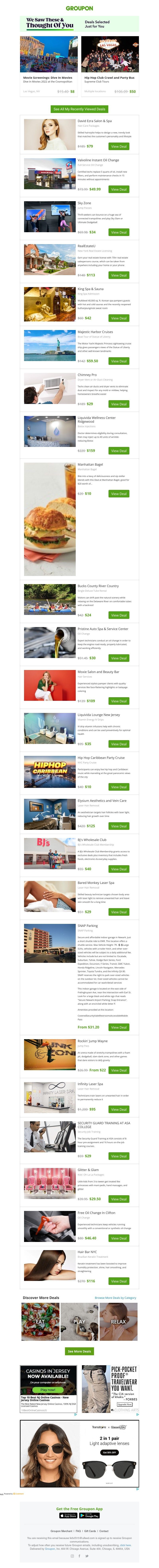The height and width of the screenshot is (1568, 159).
Task: View Deal for David Ezra Salon & Spa
Action: 119,146
